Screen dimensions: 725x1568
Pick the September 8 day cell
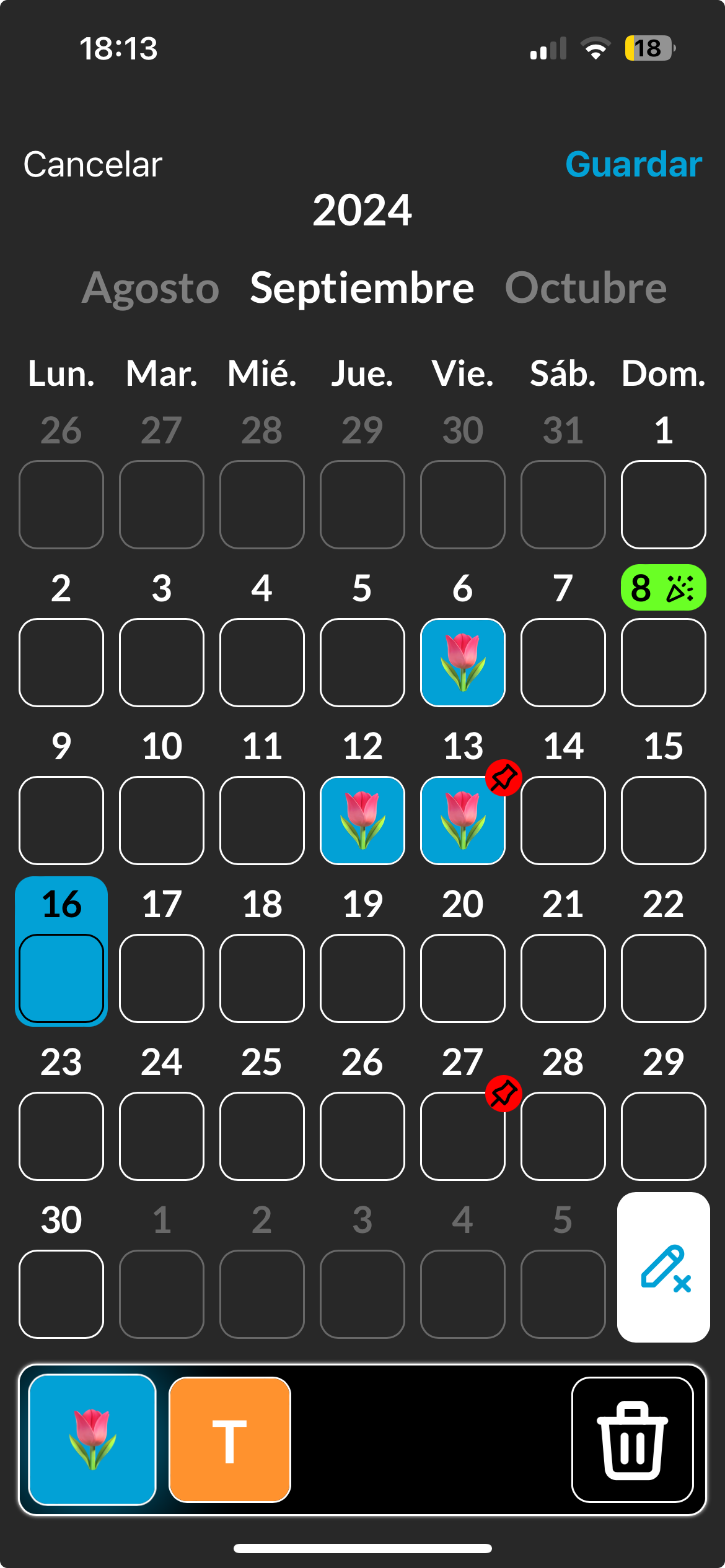tap(663, 662)
